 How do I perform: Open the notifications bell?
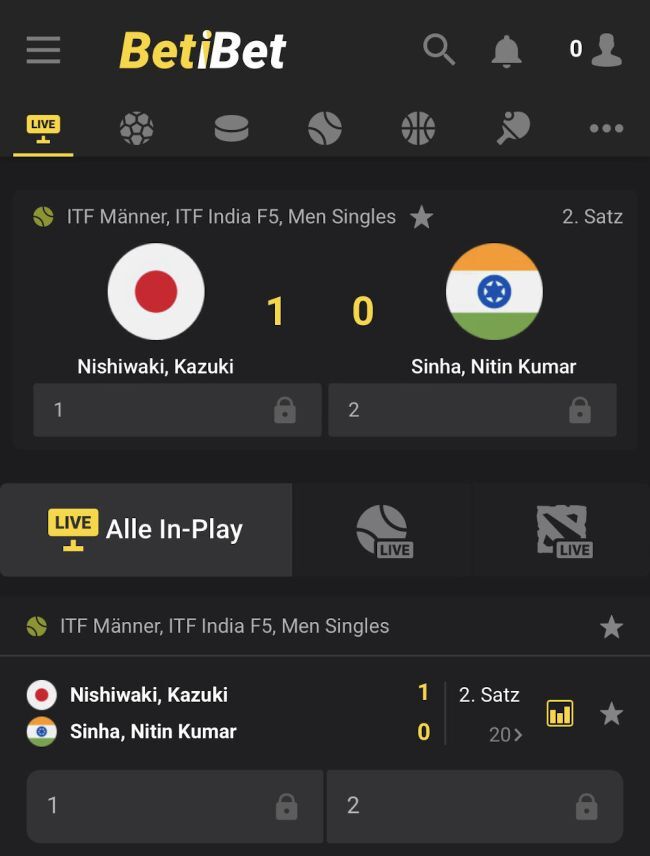pos(507,49)
